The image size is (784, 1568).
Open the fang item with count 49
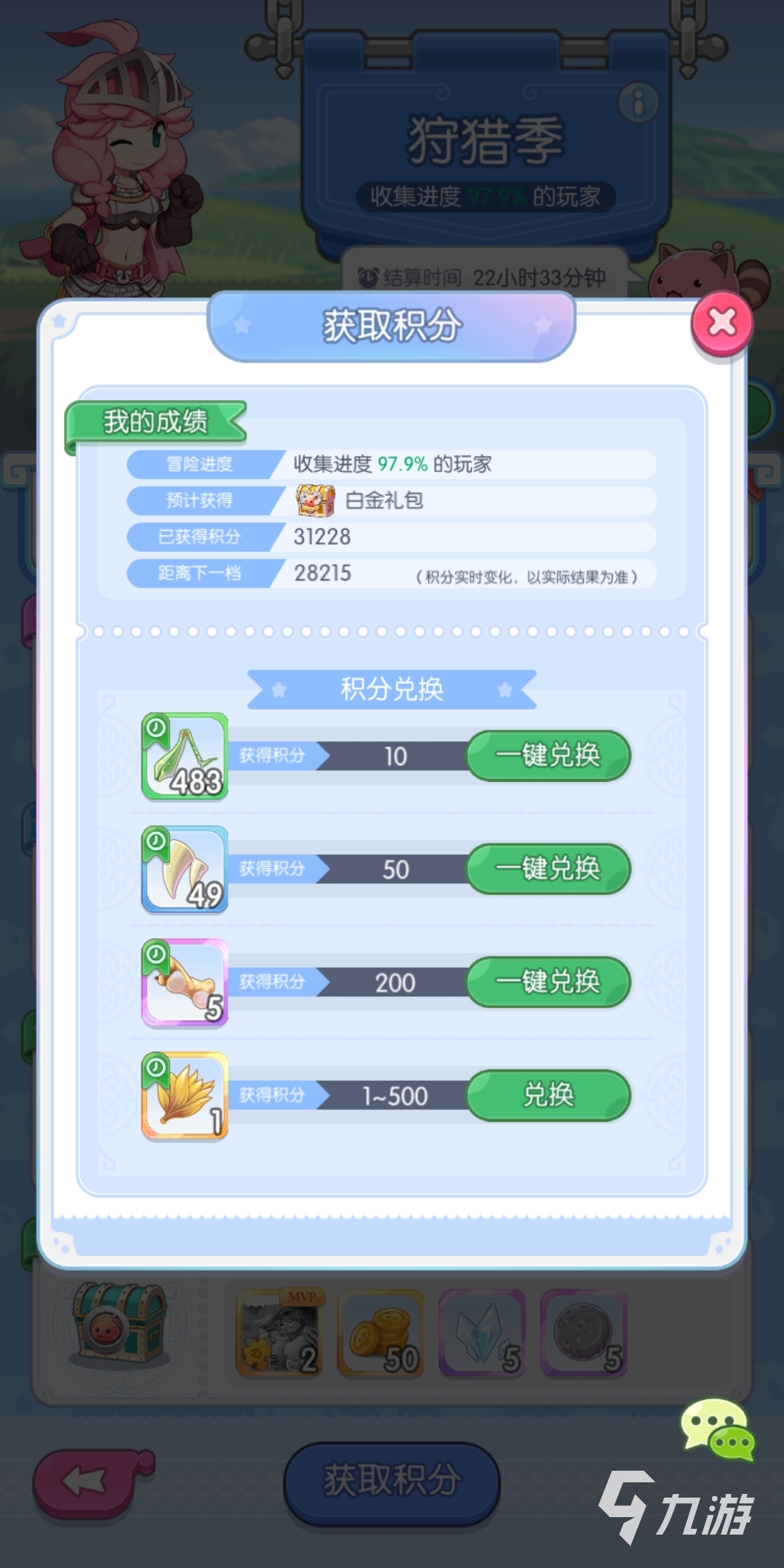[x=185, y=870]
